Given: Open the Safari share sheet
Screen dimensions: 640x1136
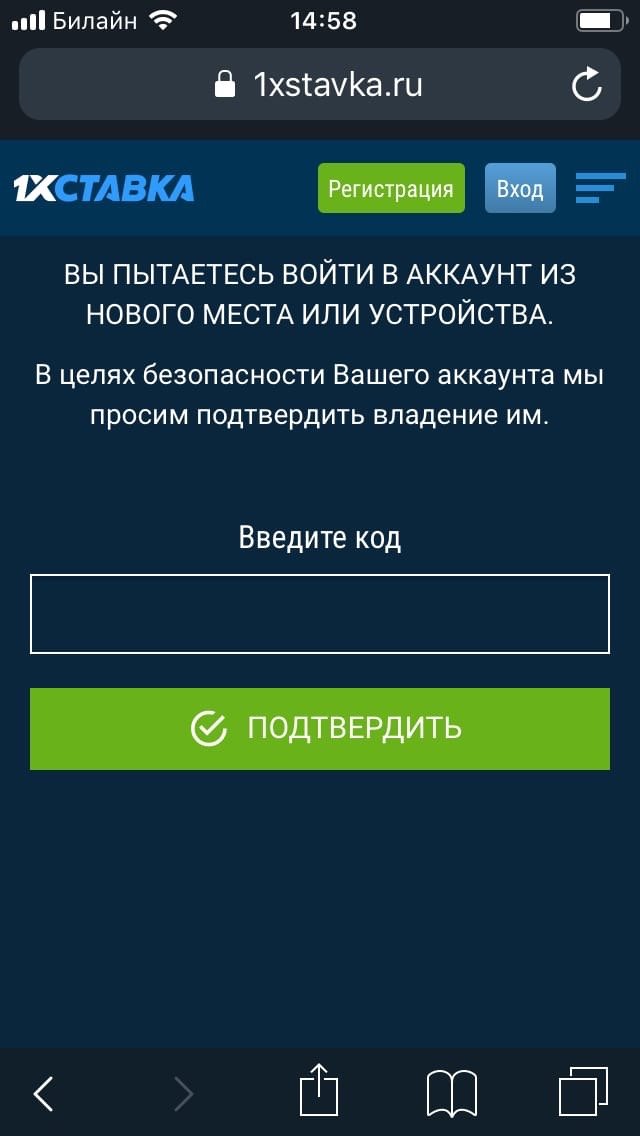Looking at the screenshot, I should 320,1090.
